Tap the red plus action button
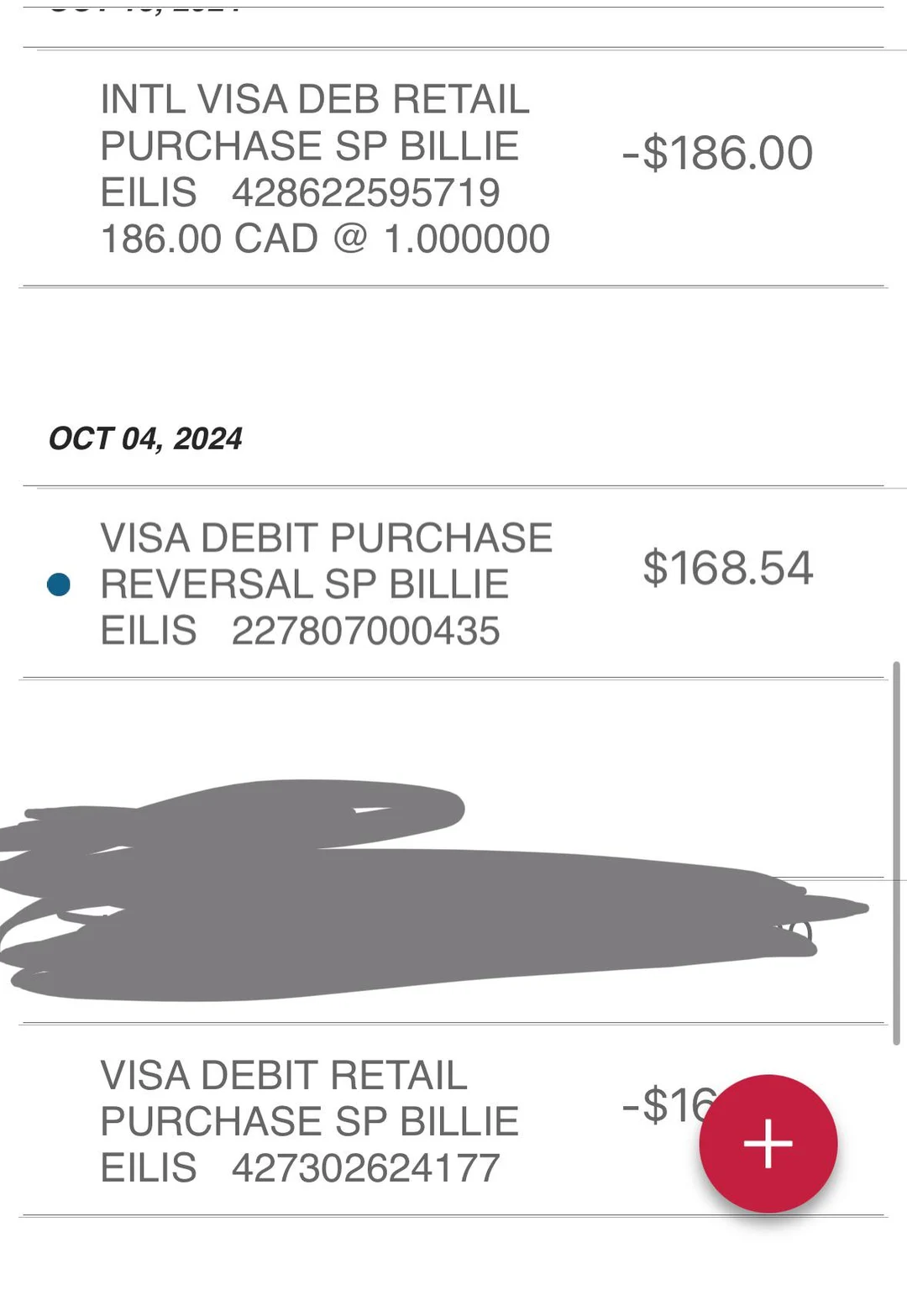 [x=767, y=1143]
